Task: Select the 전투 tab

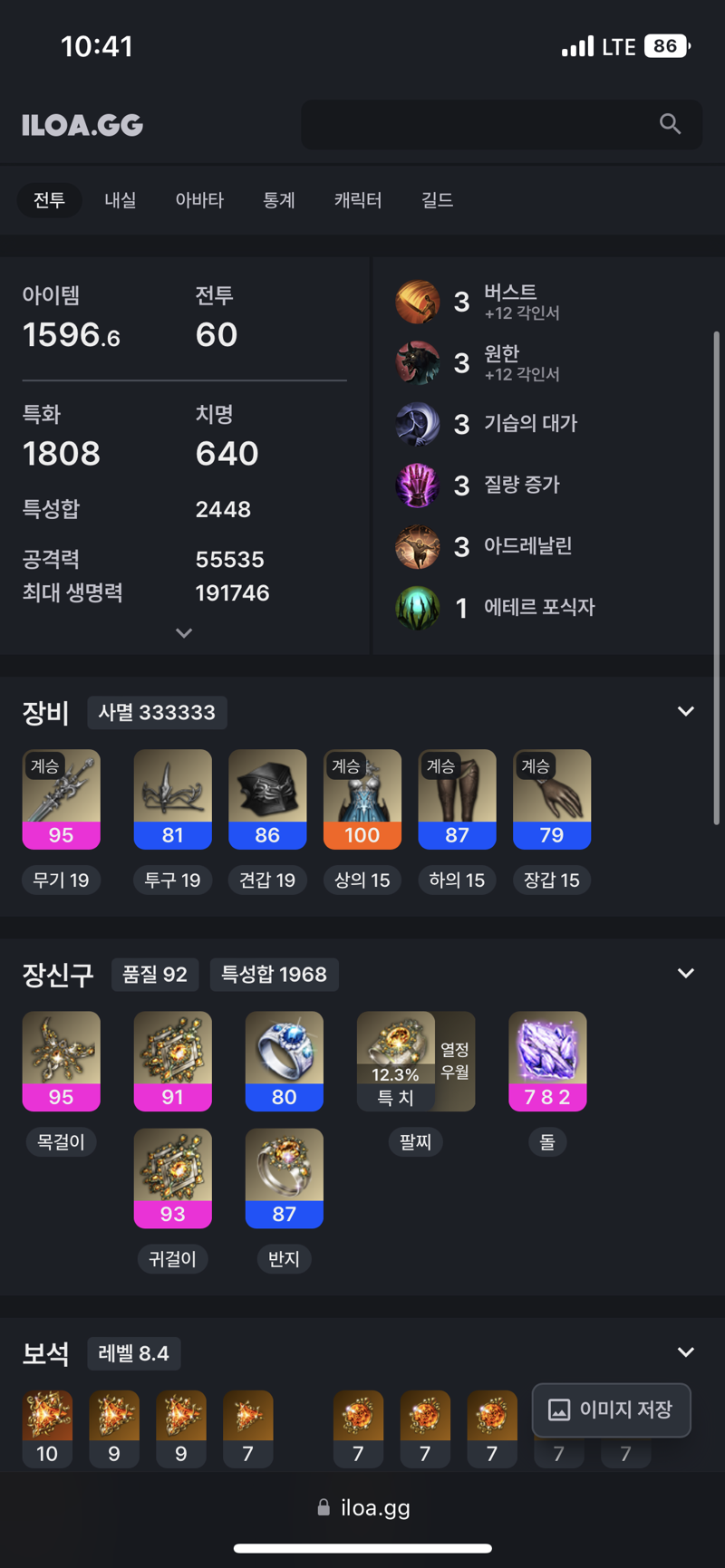Action: click(49, 200)
